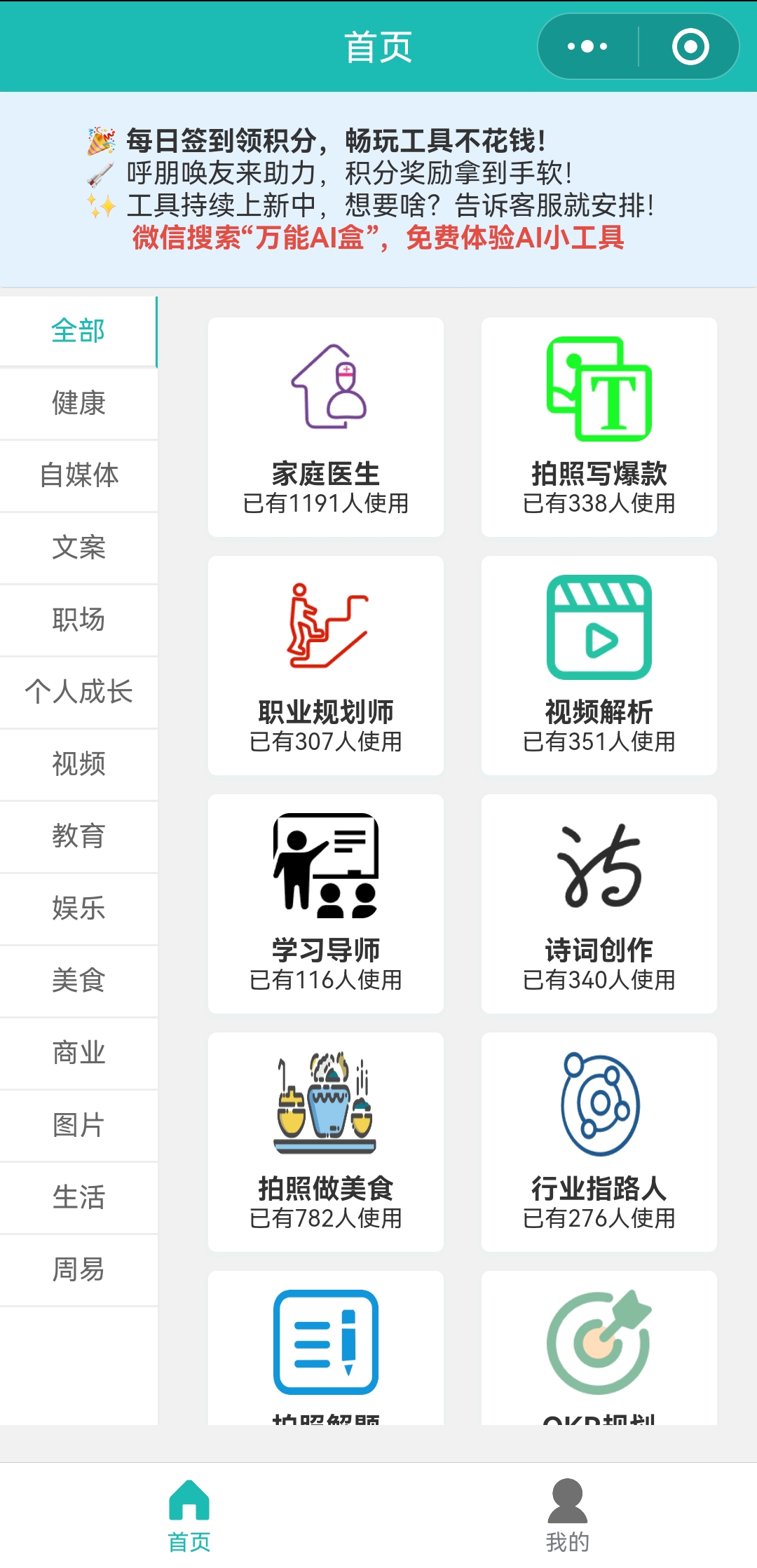This screenshot has width=757, height=1568.
Task: Select the 健康 category
Action: click(x=79, y=404)
